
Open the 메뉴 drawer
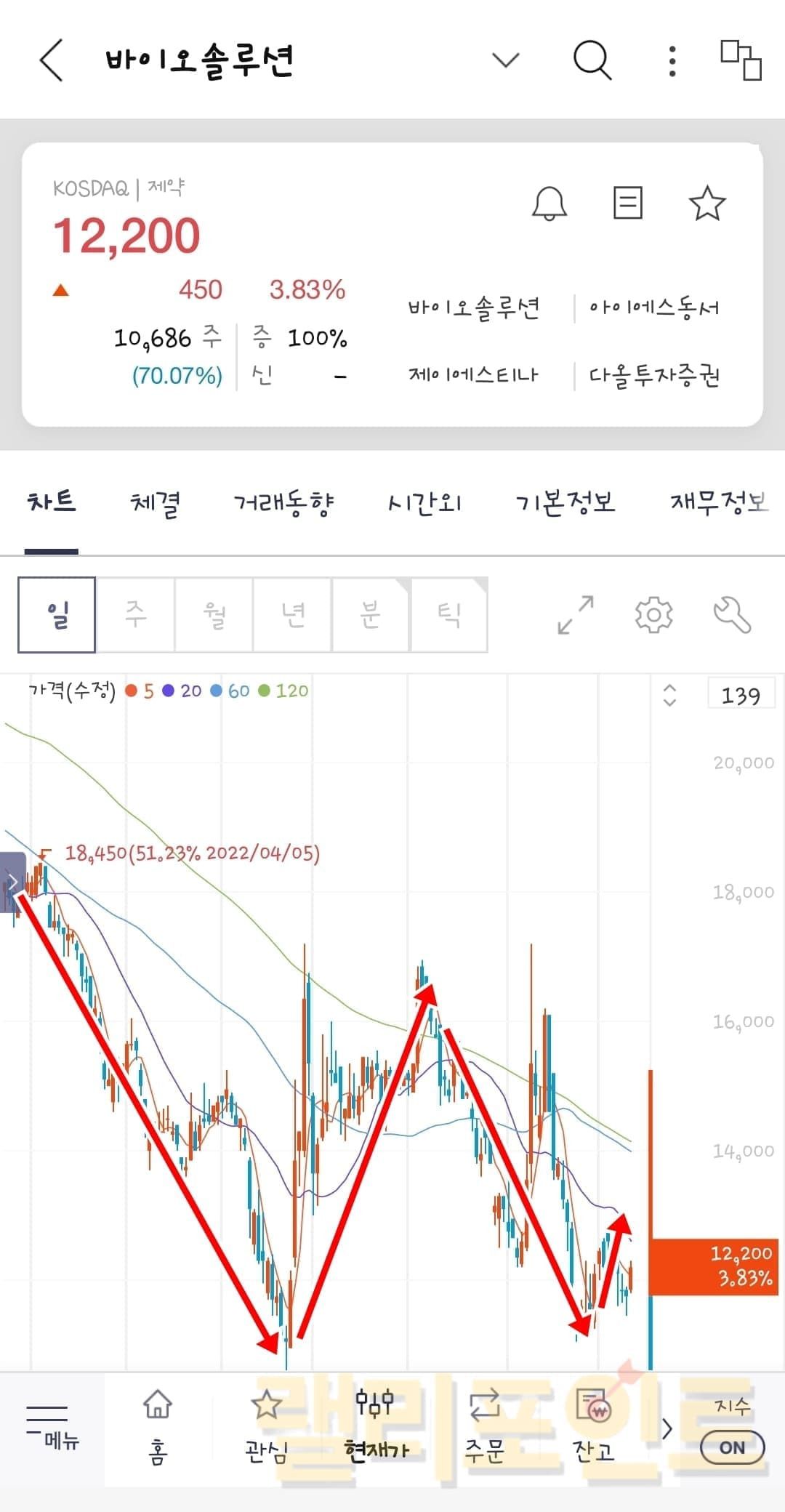tap(51, 1428)
